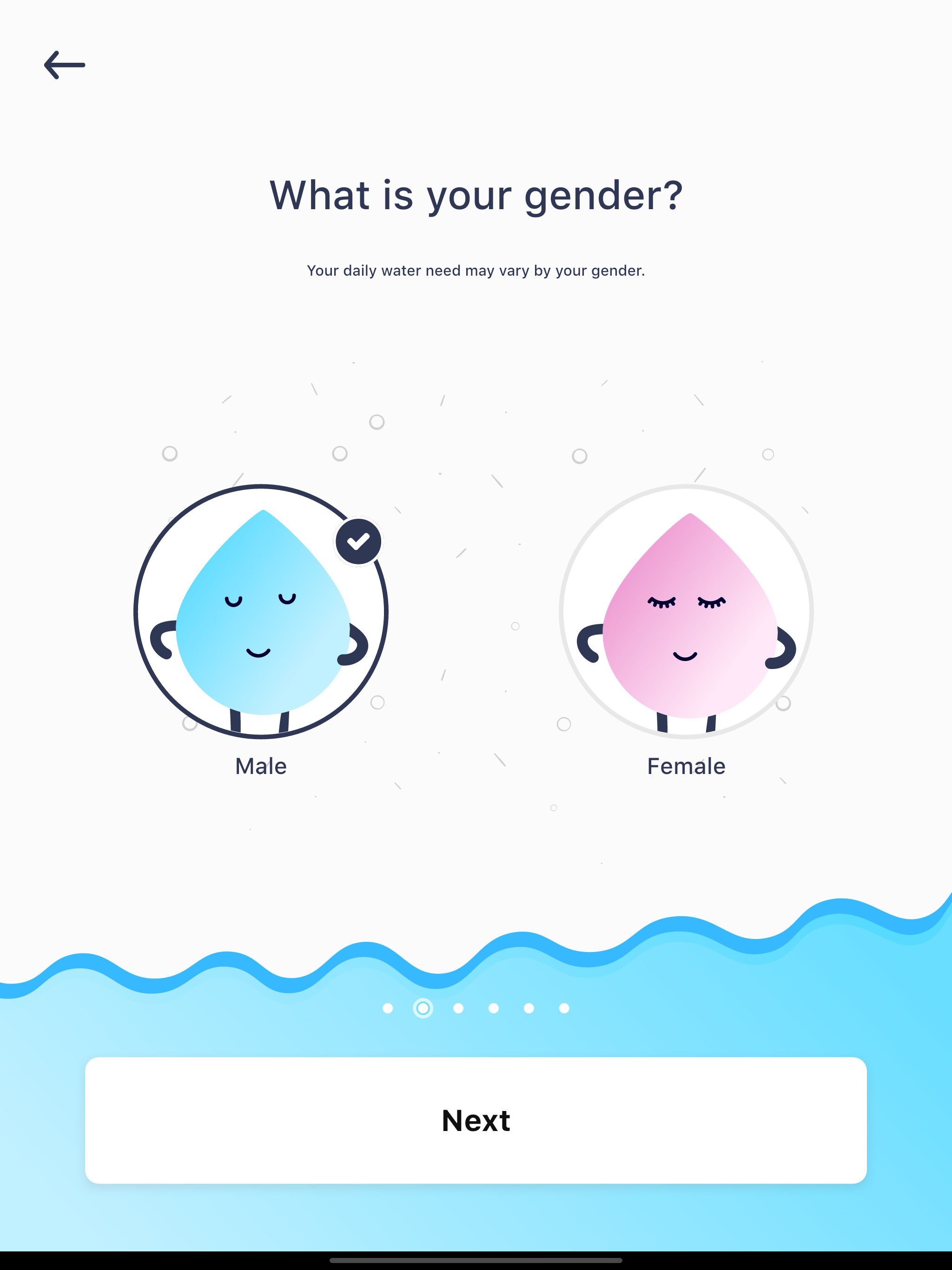Click the Female text label
952x1270 pixels.
[687, 765]
